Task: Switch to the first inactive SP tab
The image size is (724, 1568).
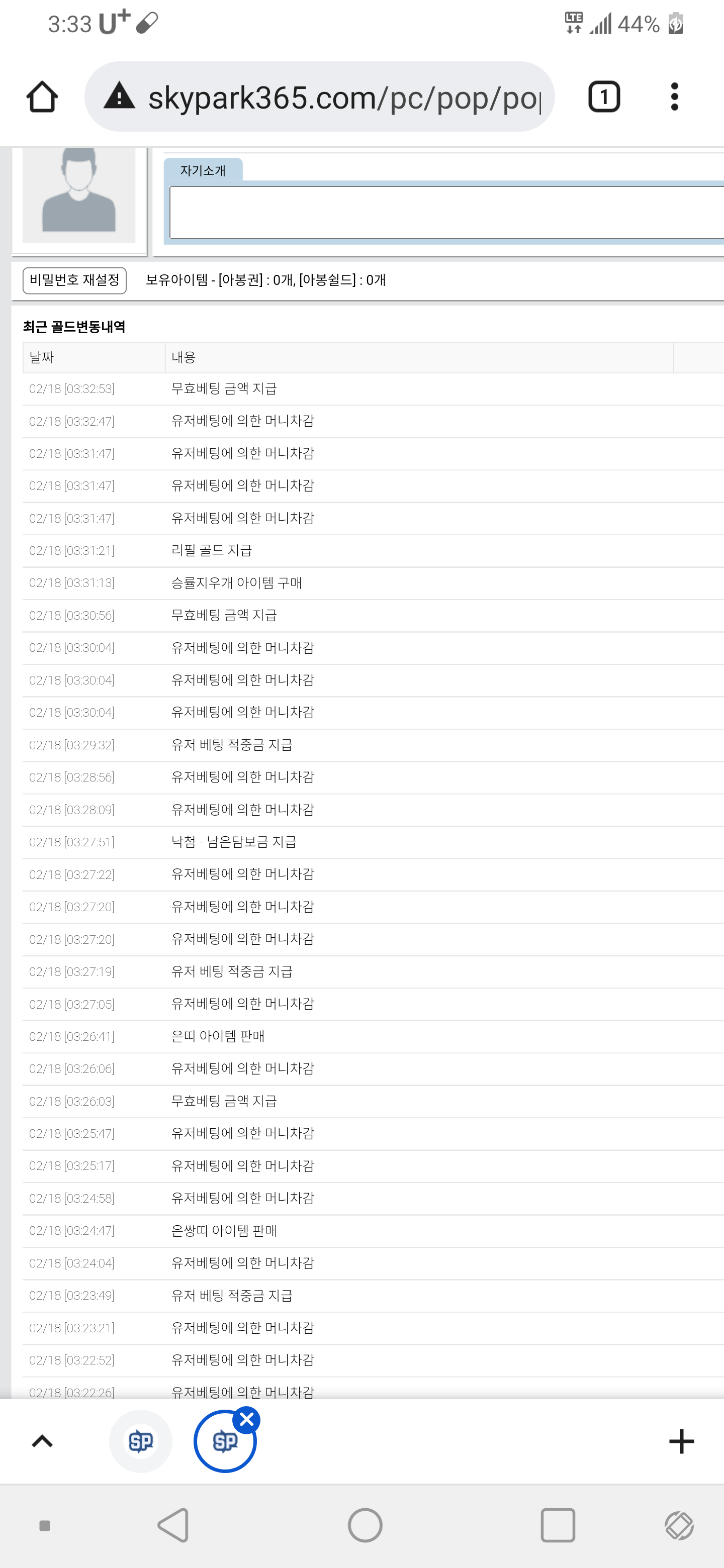Action: 141,1441
